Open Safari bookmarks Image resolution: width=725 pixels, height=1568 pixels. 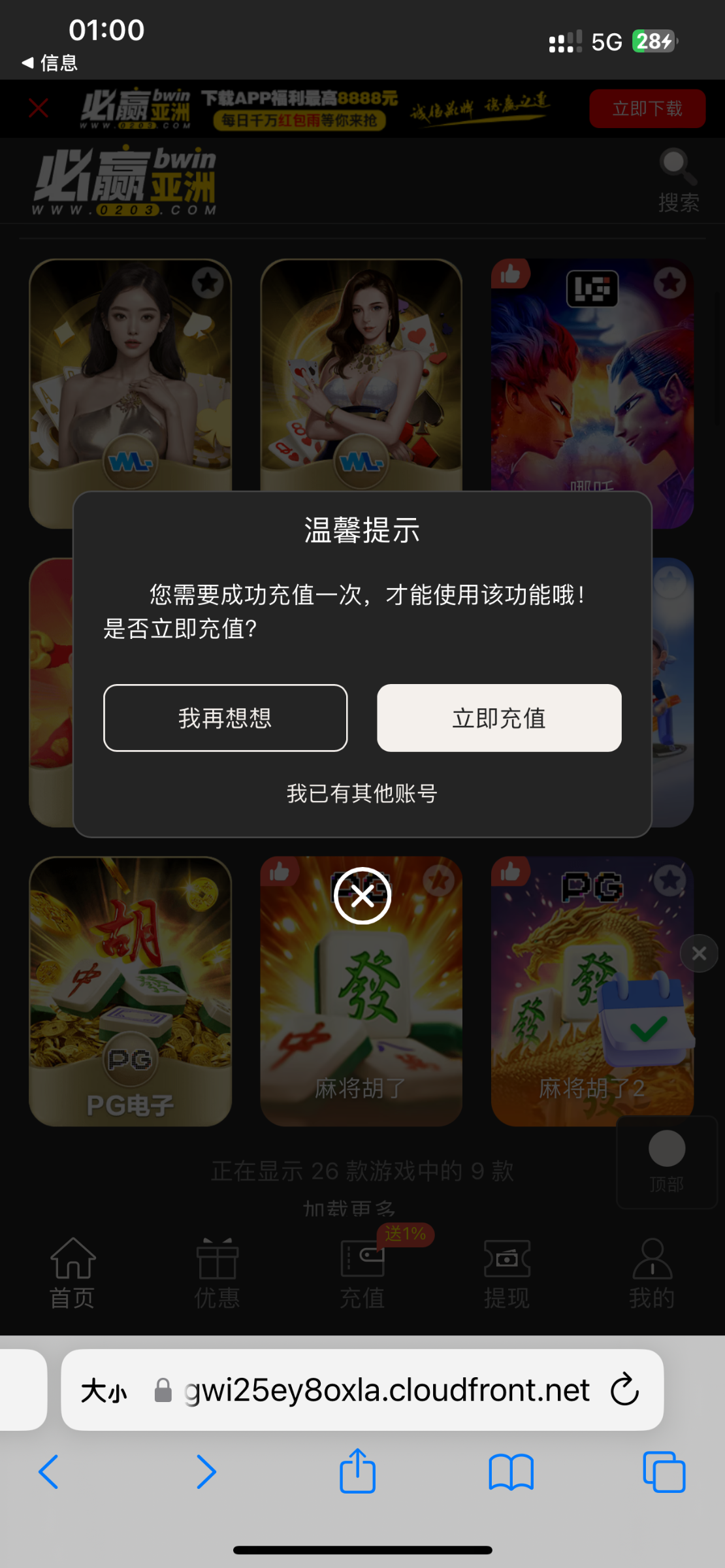coord(511,1471)
